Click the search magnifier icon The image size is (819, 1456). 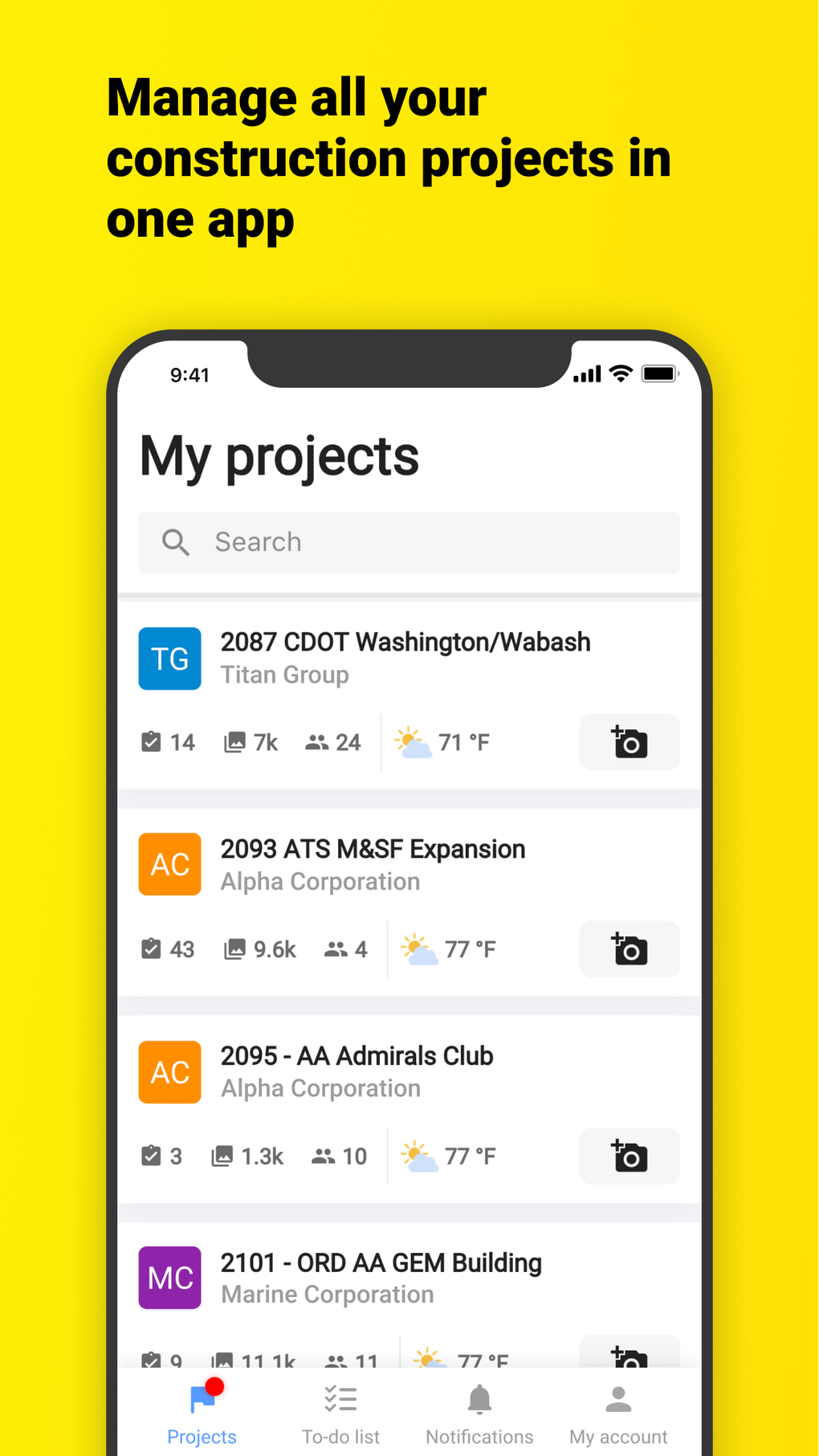click(x=175, y=543)
